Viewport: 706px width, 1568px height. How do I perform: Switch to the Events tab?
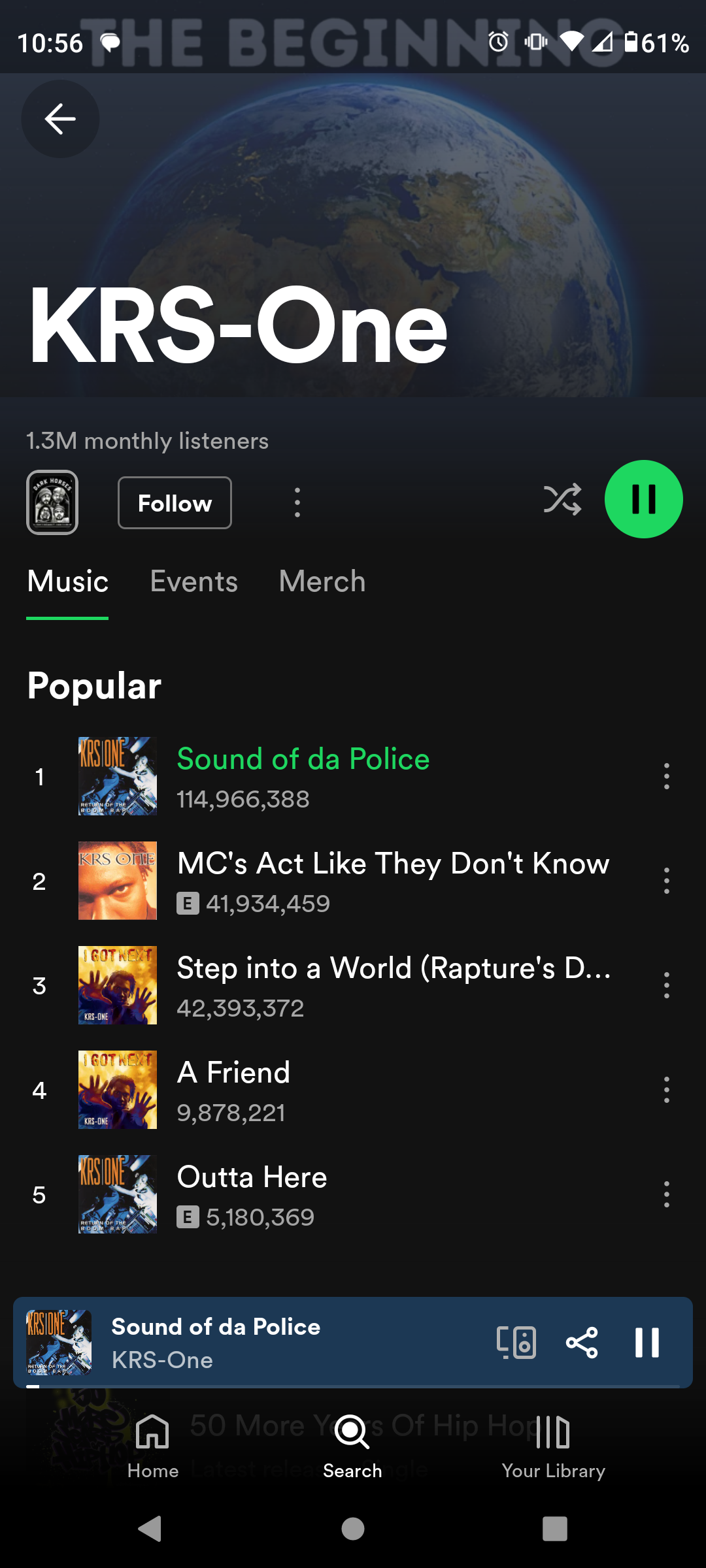tap(193, 581)
